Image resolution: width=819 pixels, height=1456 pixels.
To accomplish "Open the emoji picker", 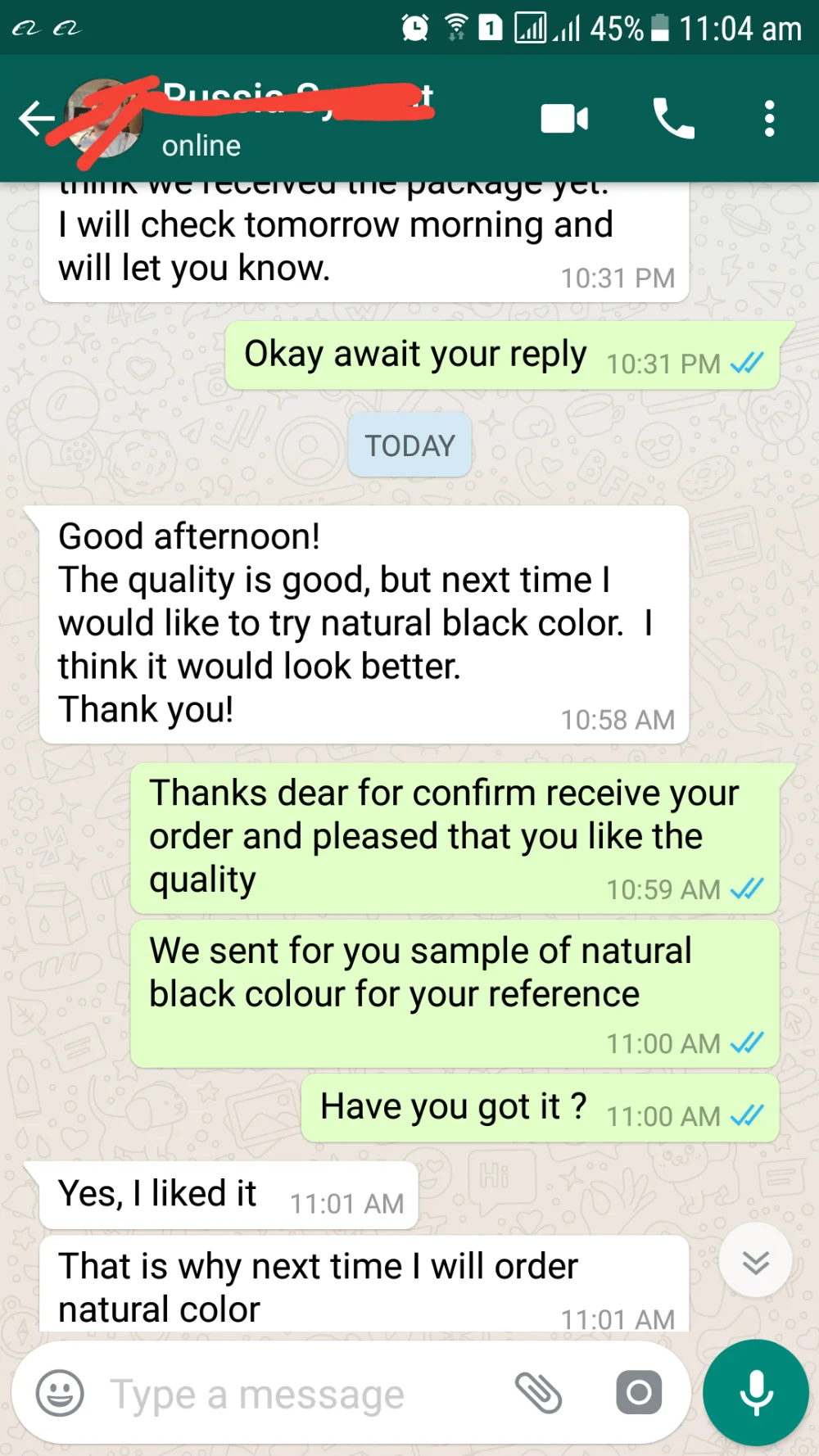I will [x=60, y=1393].
